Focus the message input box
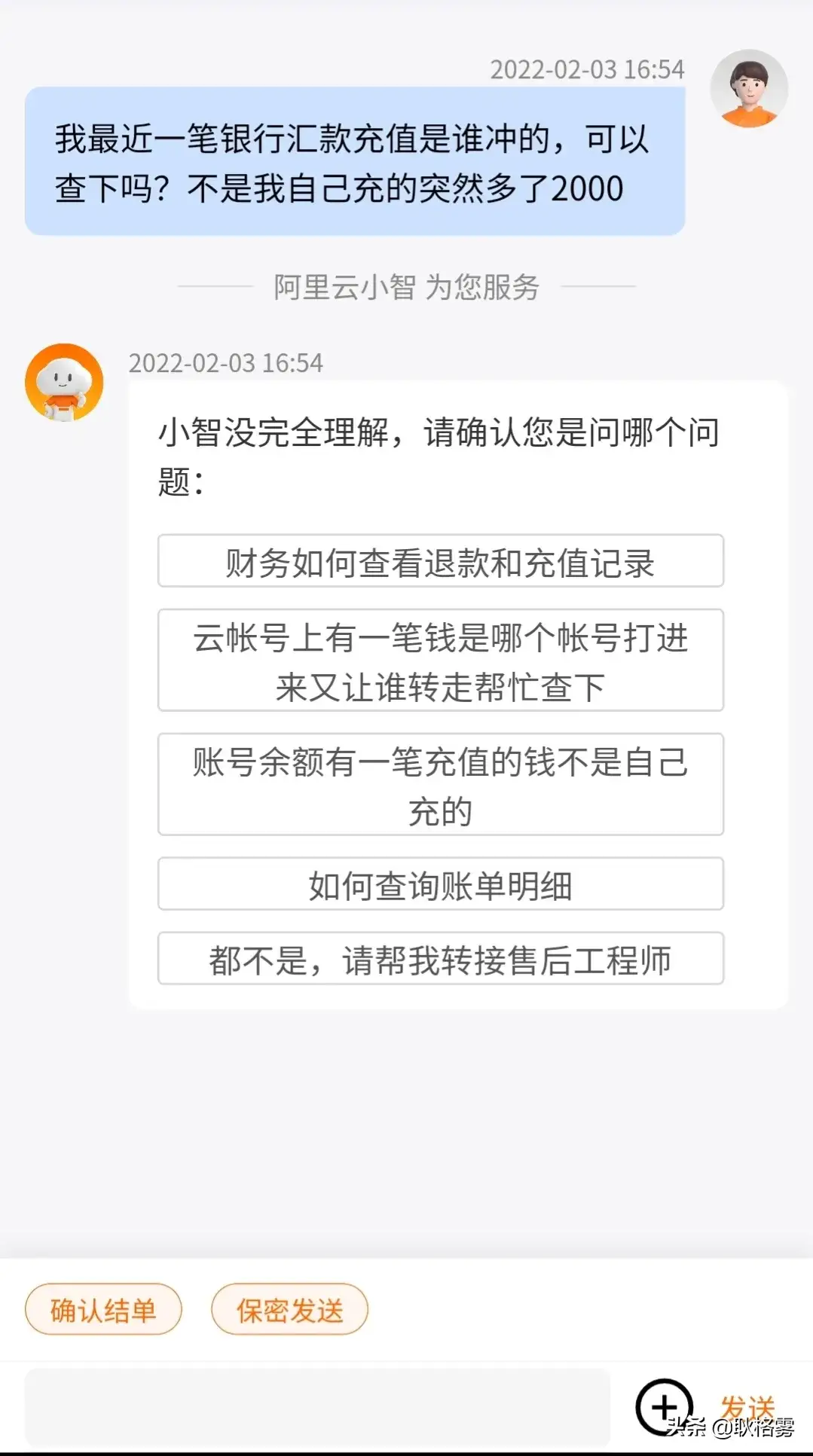813x1456 pixels. click(317, 1409)
